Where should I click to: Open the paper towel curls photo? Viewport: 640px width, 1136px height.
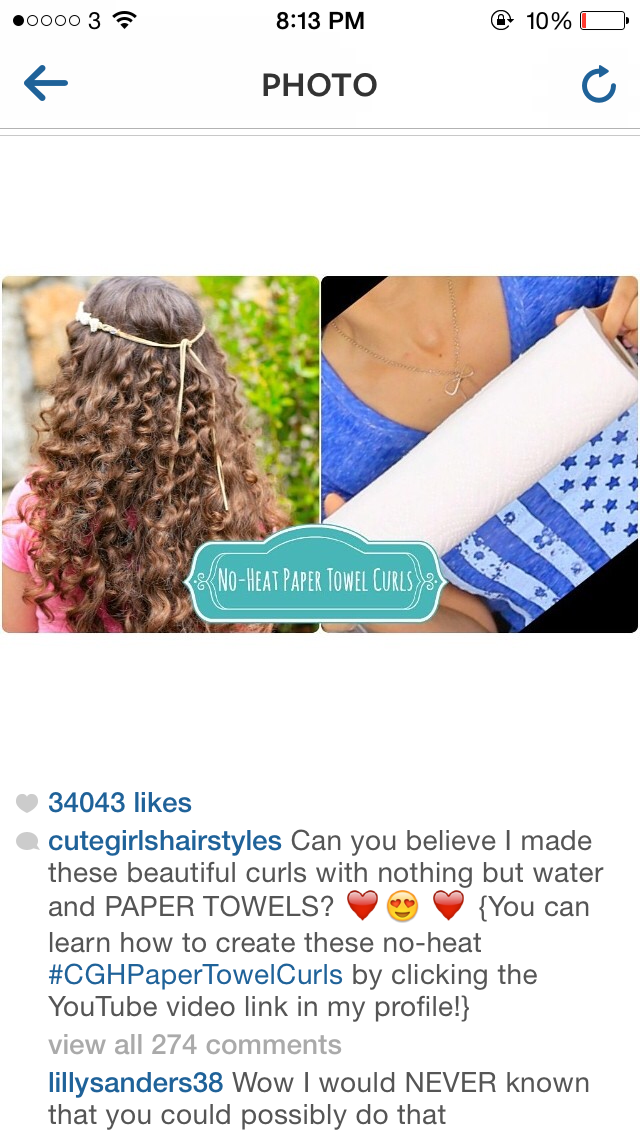point(320,454)
